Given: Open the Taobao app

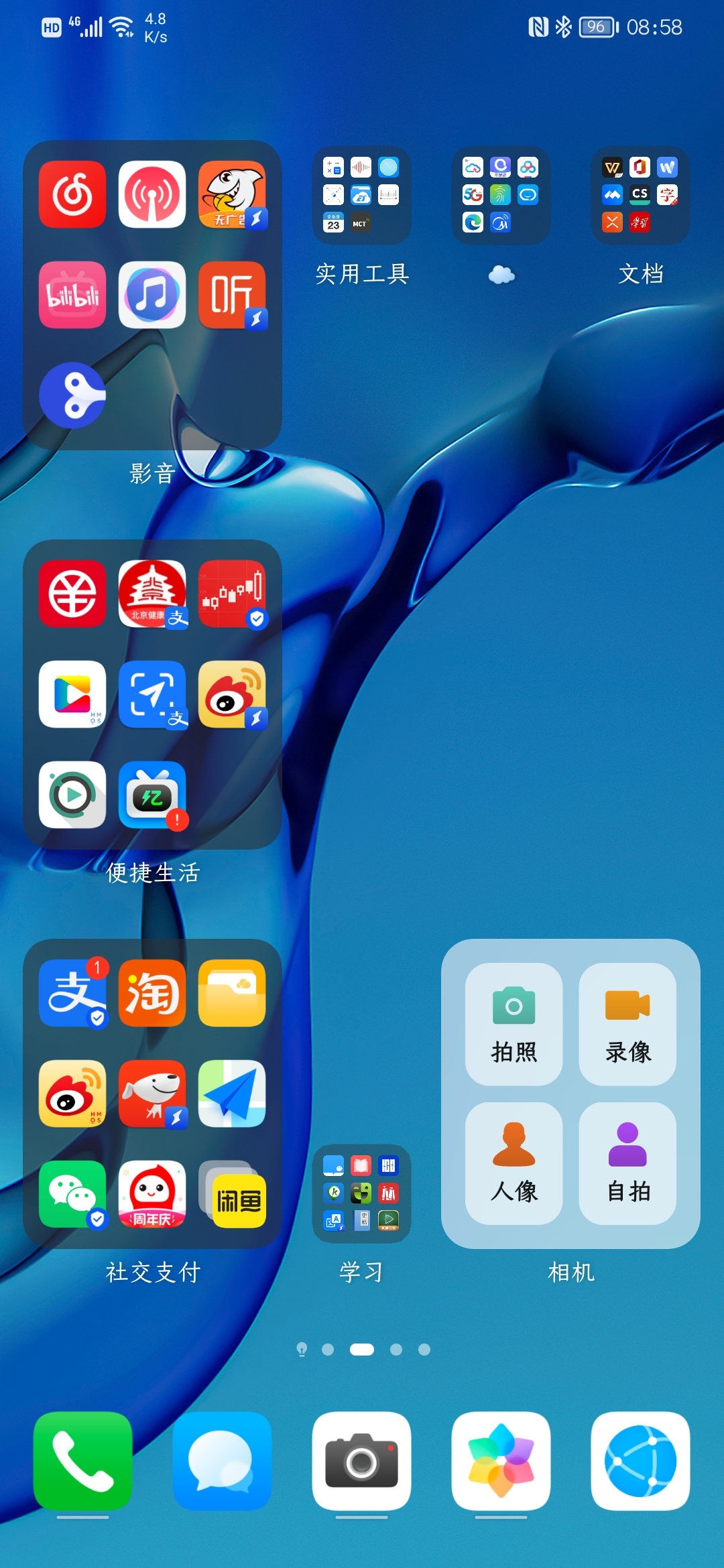Looking at the screenshot, I should (152, 993).
